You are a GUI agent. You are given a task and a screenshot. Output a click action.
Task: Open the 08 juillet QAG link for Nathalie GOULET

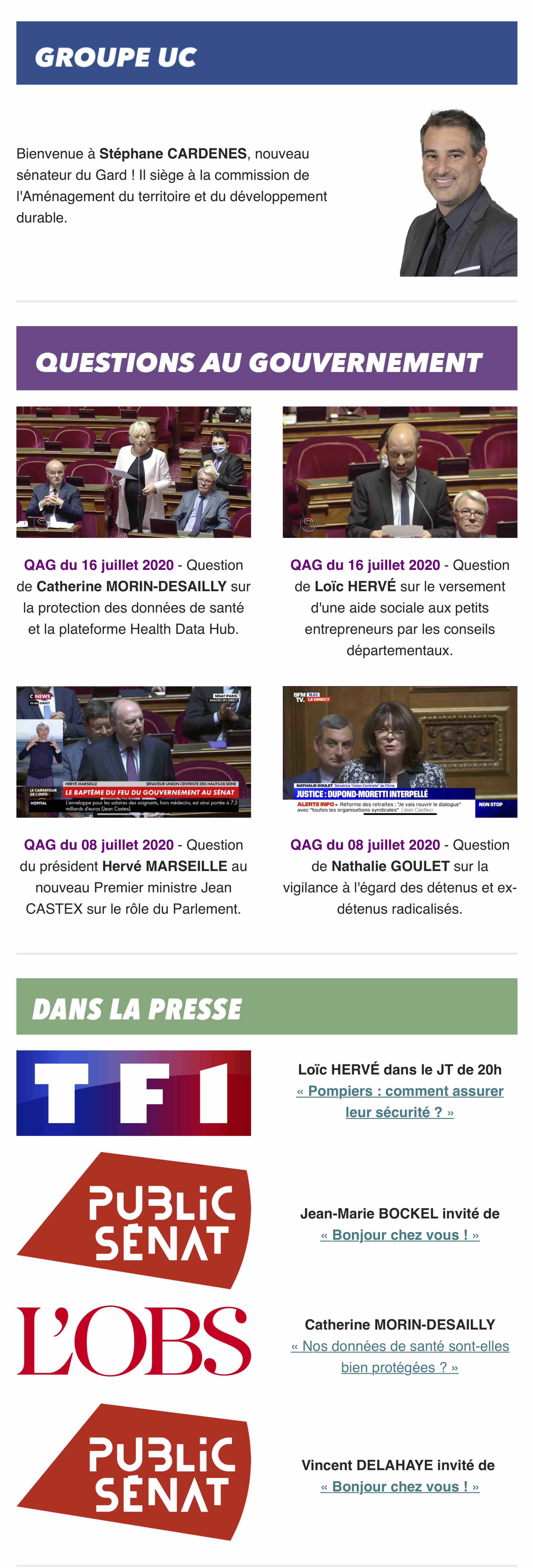pyautogui.click(x=365, y=845)
